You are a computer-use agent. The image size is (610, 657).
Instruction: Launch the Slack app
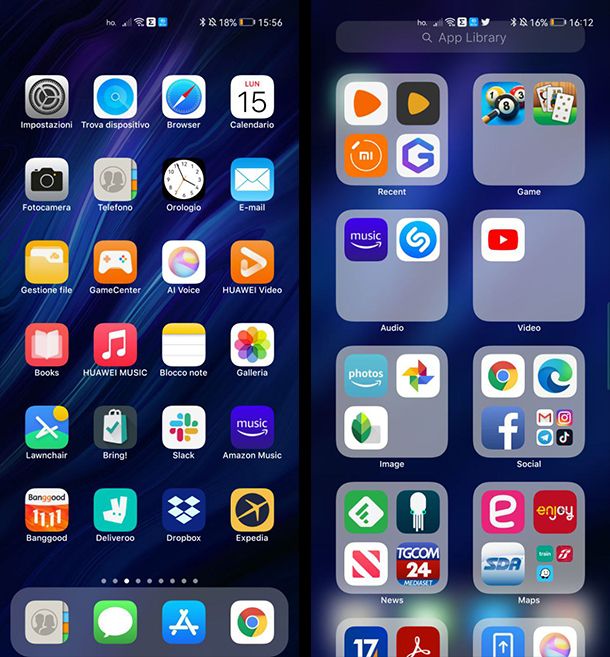(184, 427)
